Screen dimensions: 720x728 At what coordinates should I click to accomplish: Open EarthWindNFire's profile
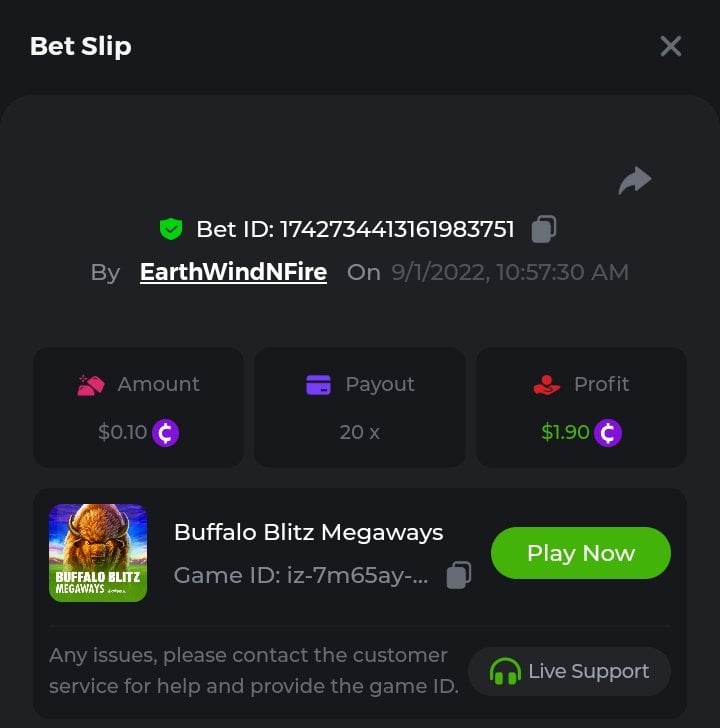click(x=233, y=272)
